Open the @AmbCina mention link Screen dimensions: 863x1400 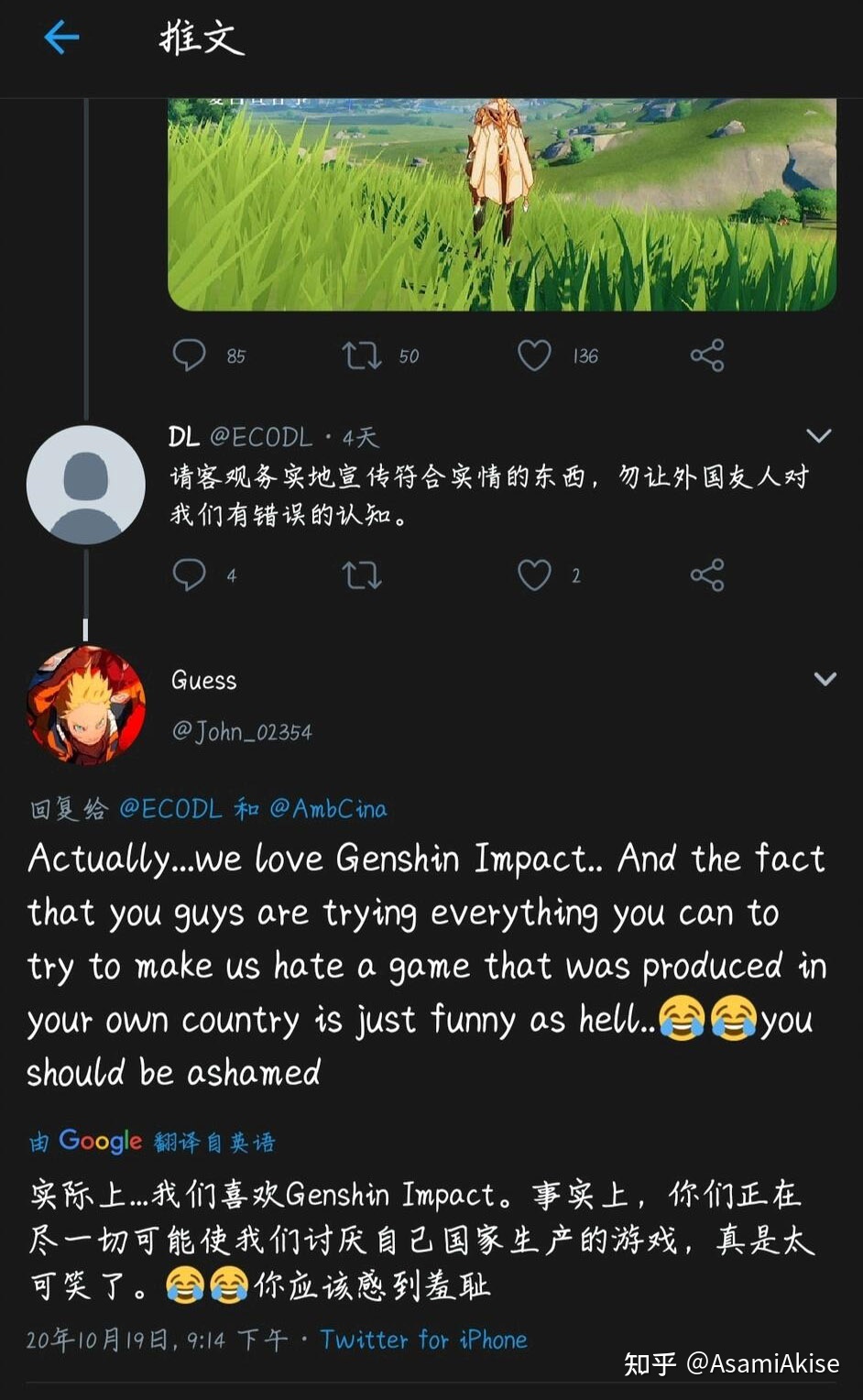point(328,808)
